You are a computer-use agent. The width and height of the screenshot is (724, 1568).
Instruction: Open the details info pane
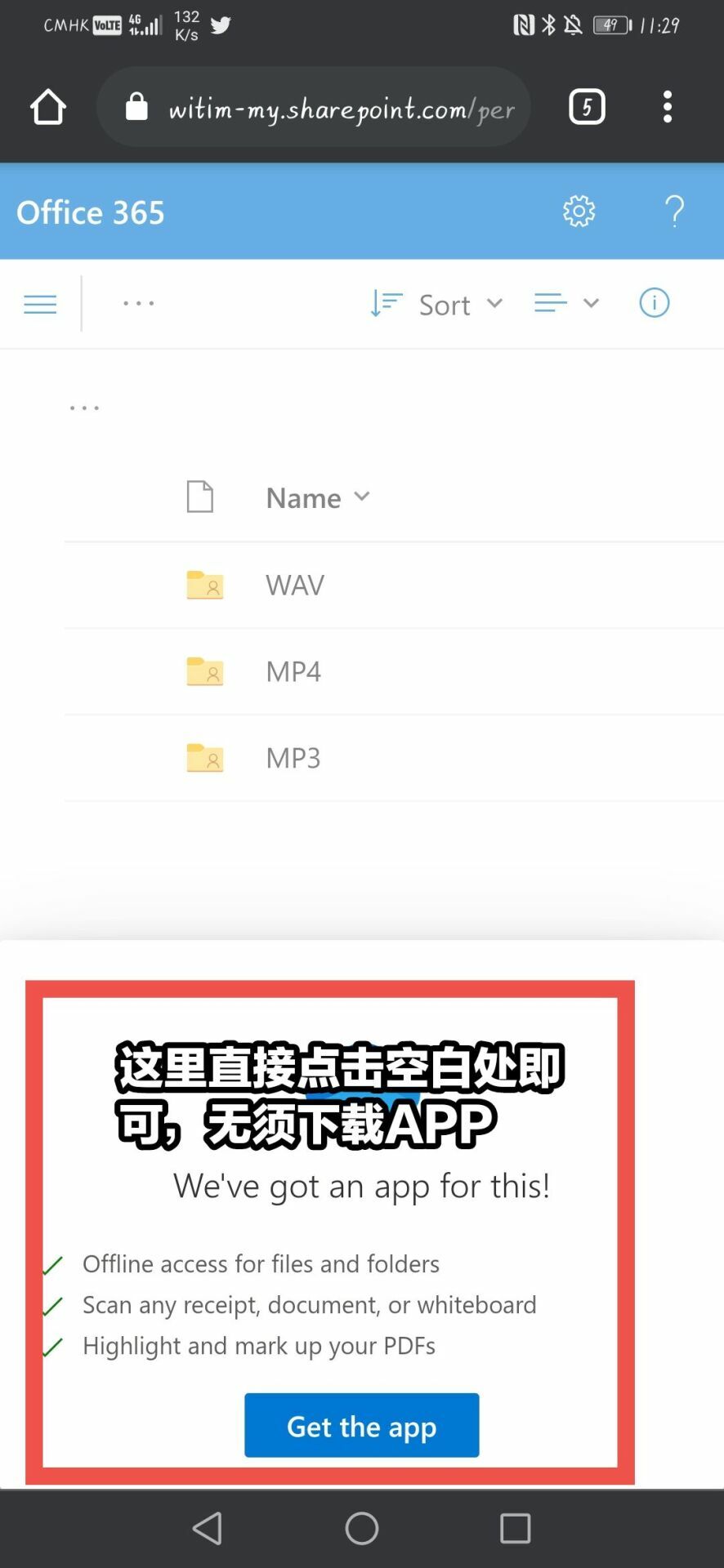[654, 303]
